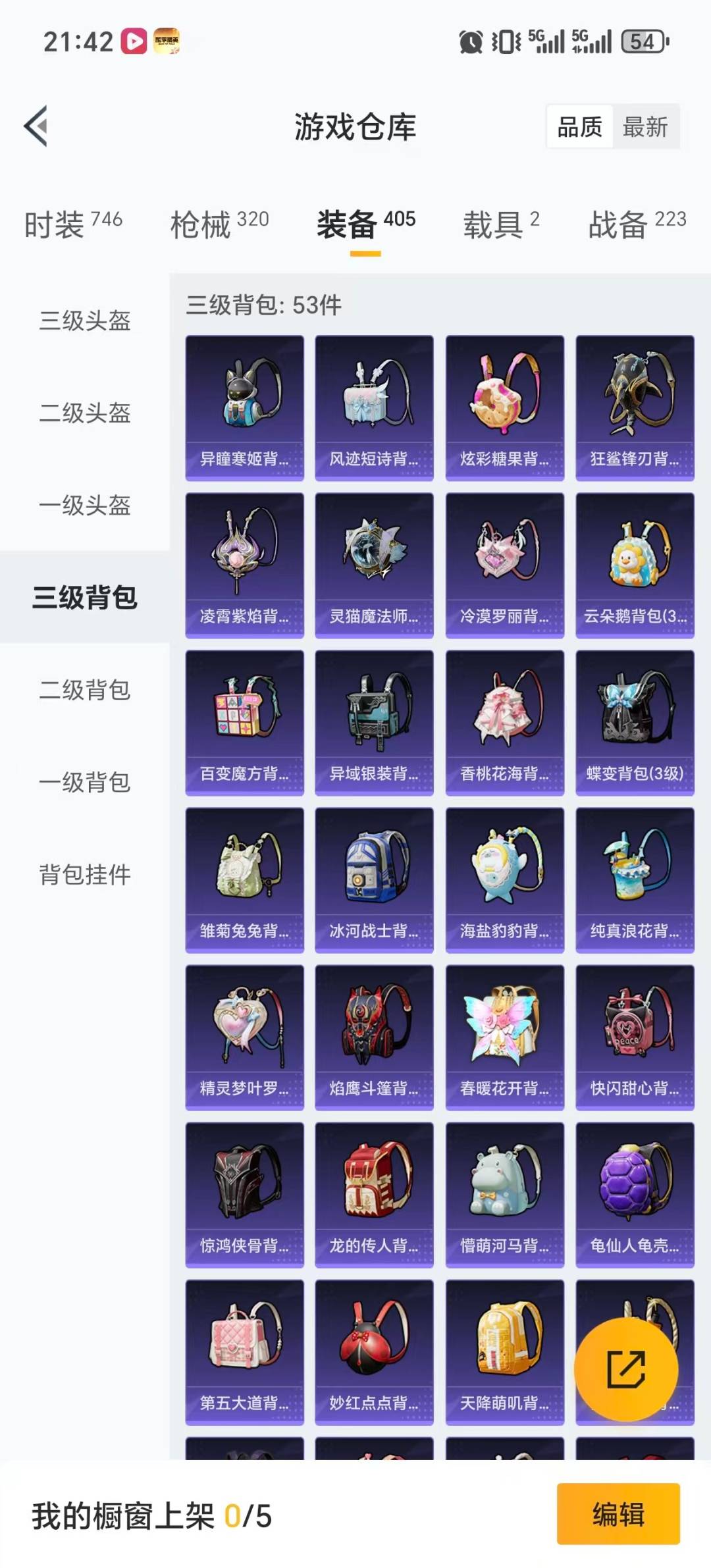View the 蝶变背包(3级) item
The height and width of the screenshot is (1568, 711).
pos(634,721)
